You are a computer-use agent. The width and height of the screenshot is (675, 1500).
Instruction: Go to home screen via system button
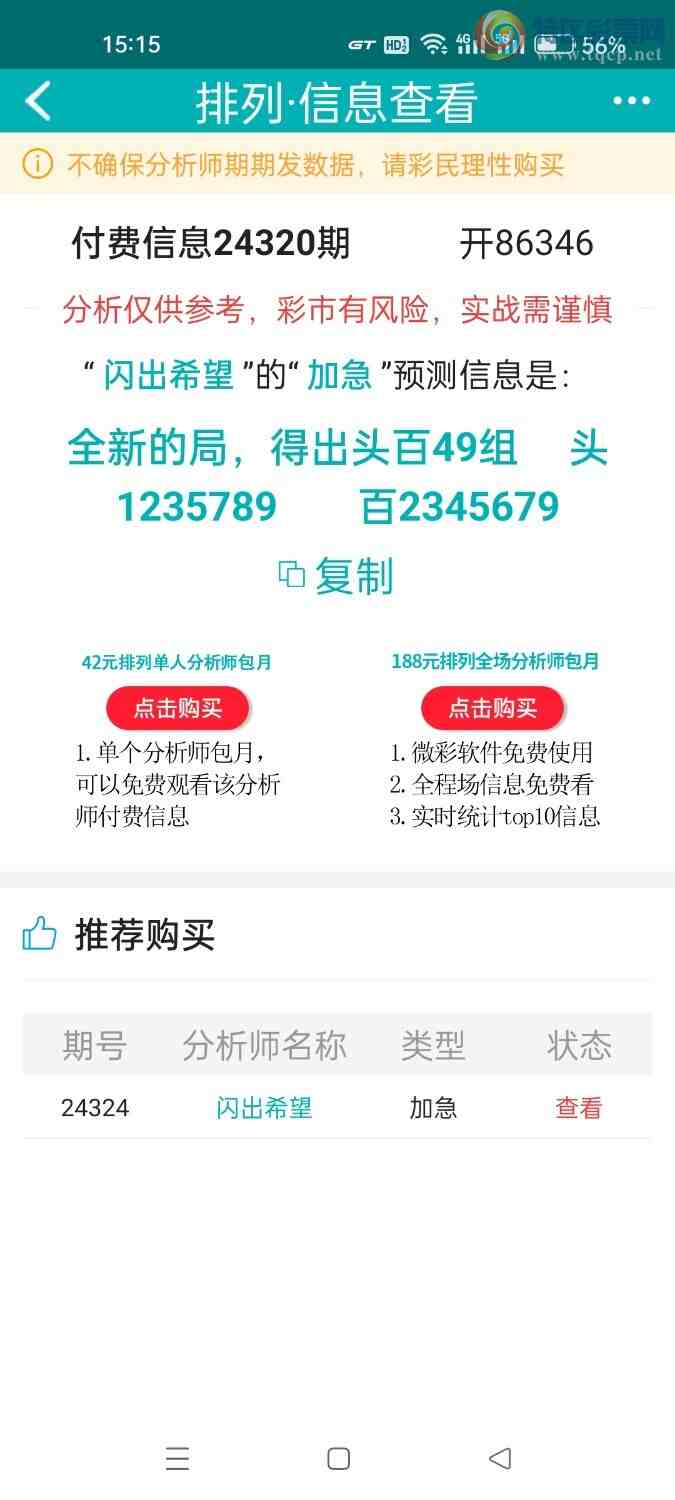[x=338, y=1459]
